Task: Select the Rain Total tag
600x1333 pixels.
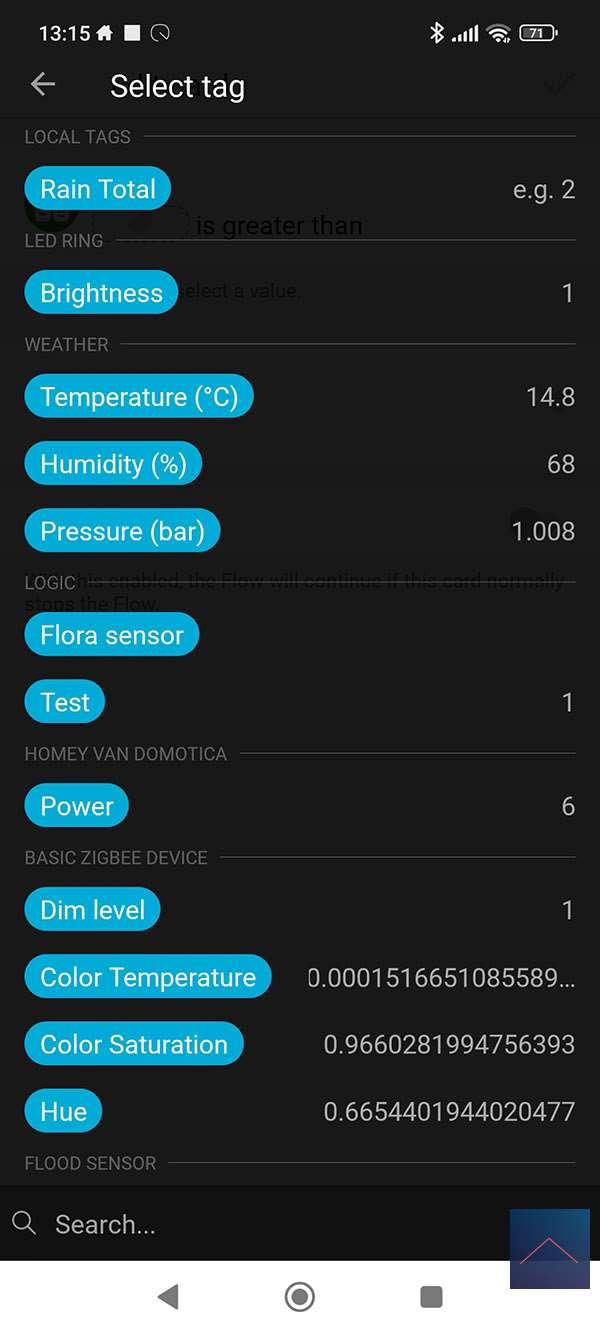Action: [x=98, y=189]
